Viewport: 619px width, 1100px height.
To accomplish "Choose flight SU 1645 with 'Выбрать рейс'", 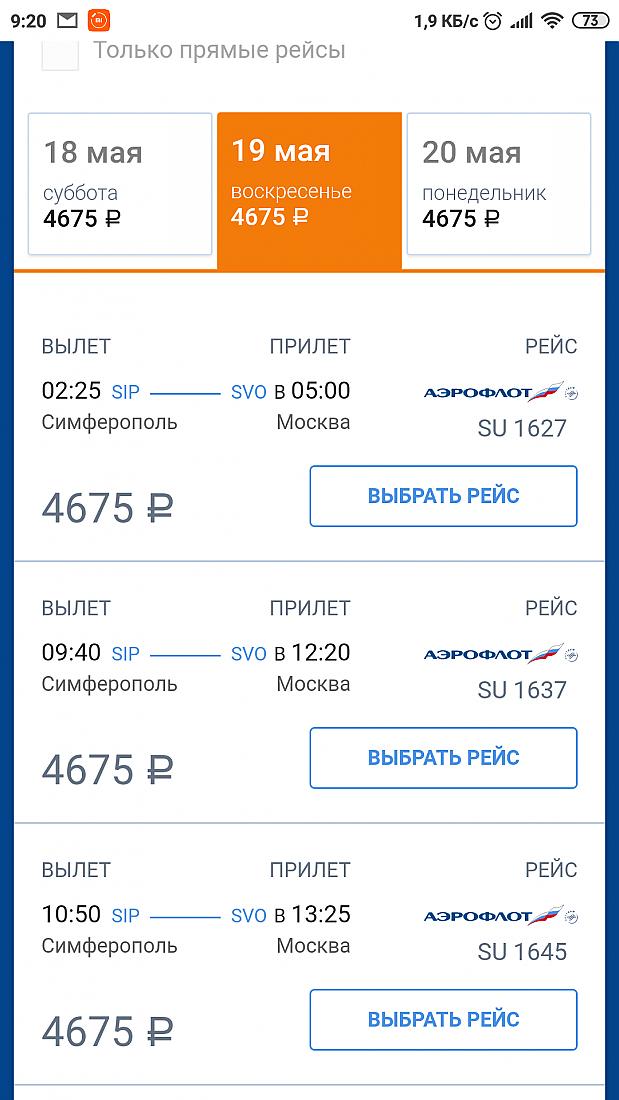I will (x=444, y=1019).
